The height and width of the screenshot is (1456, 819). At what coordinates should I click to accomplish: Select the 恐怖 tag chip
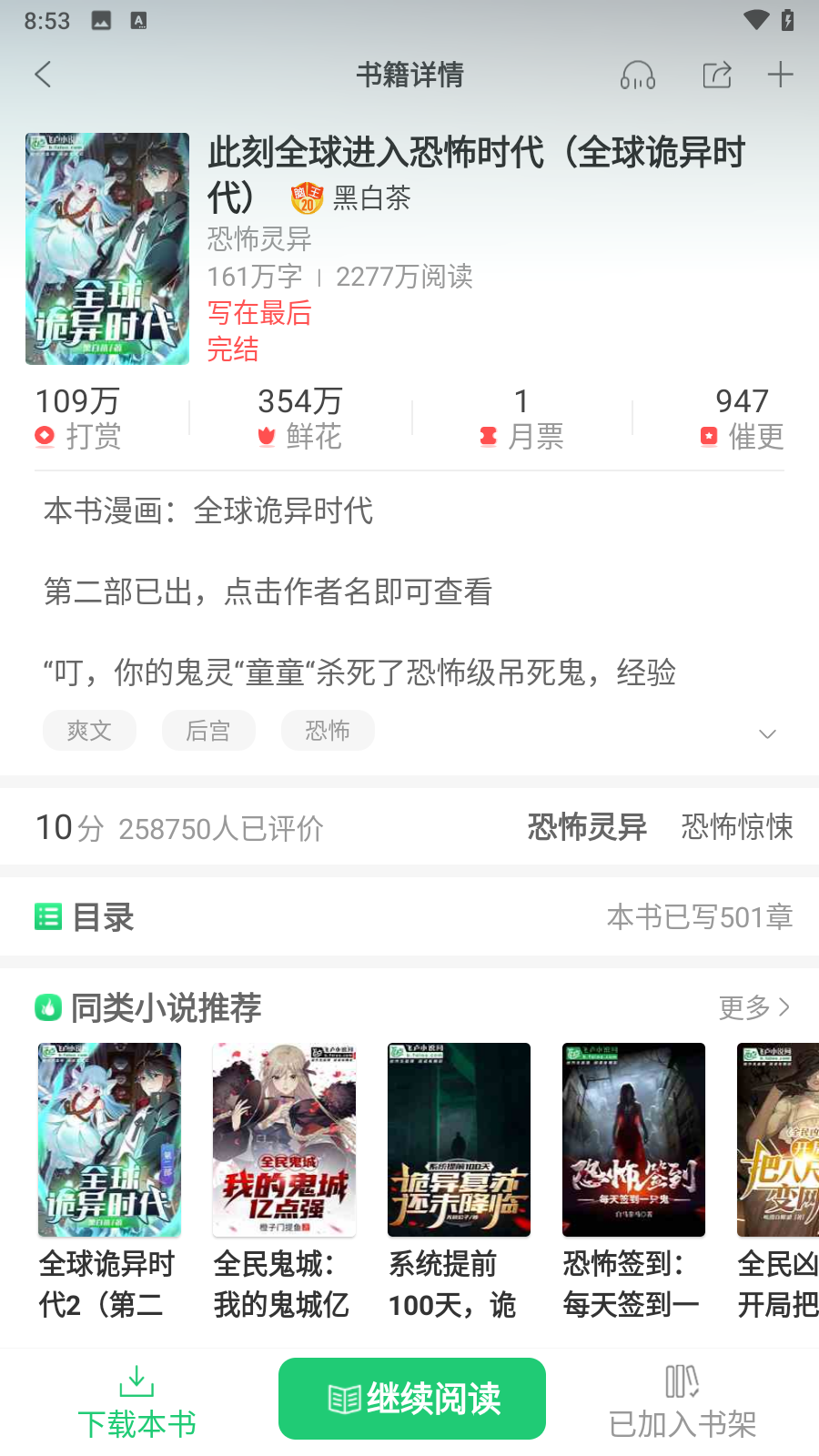click(327, 730)
